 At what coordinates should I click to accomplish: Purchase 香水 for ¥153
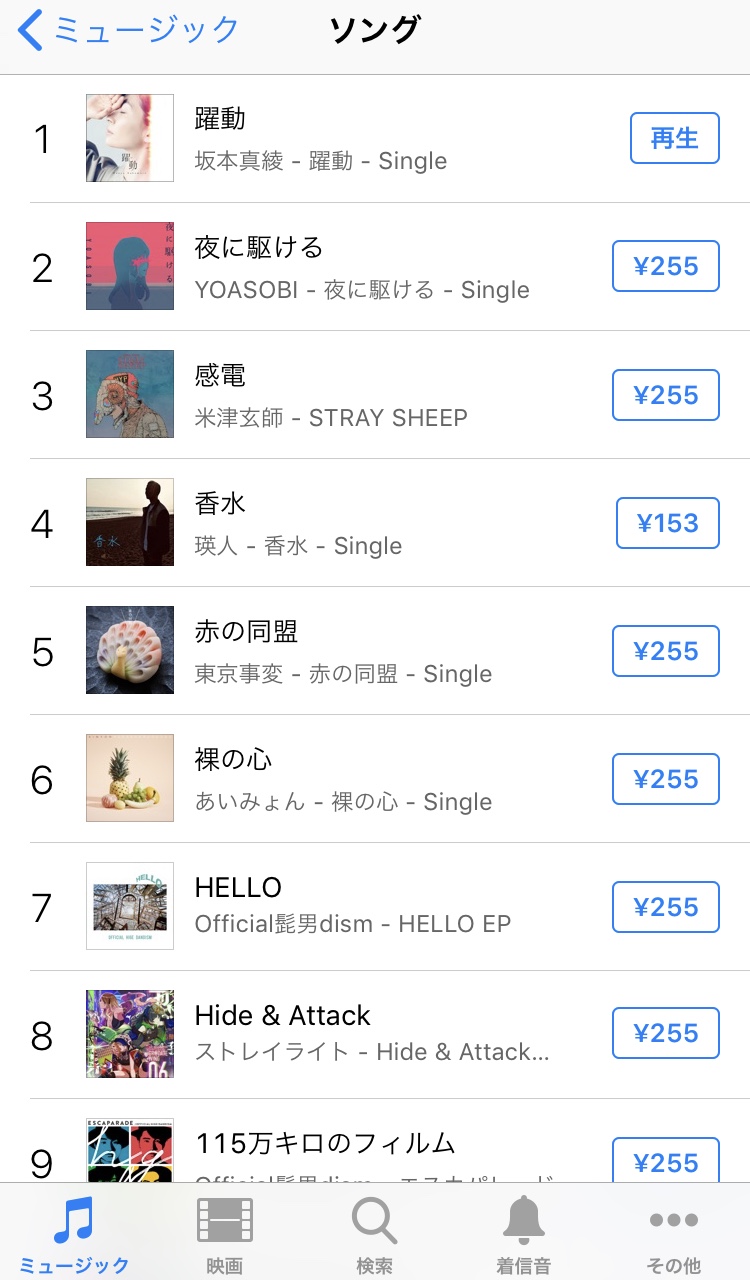click(667, 523)
